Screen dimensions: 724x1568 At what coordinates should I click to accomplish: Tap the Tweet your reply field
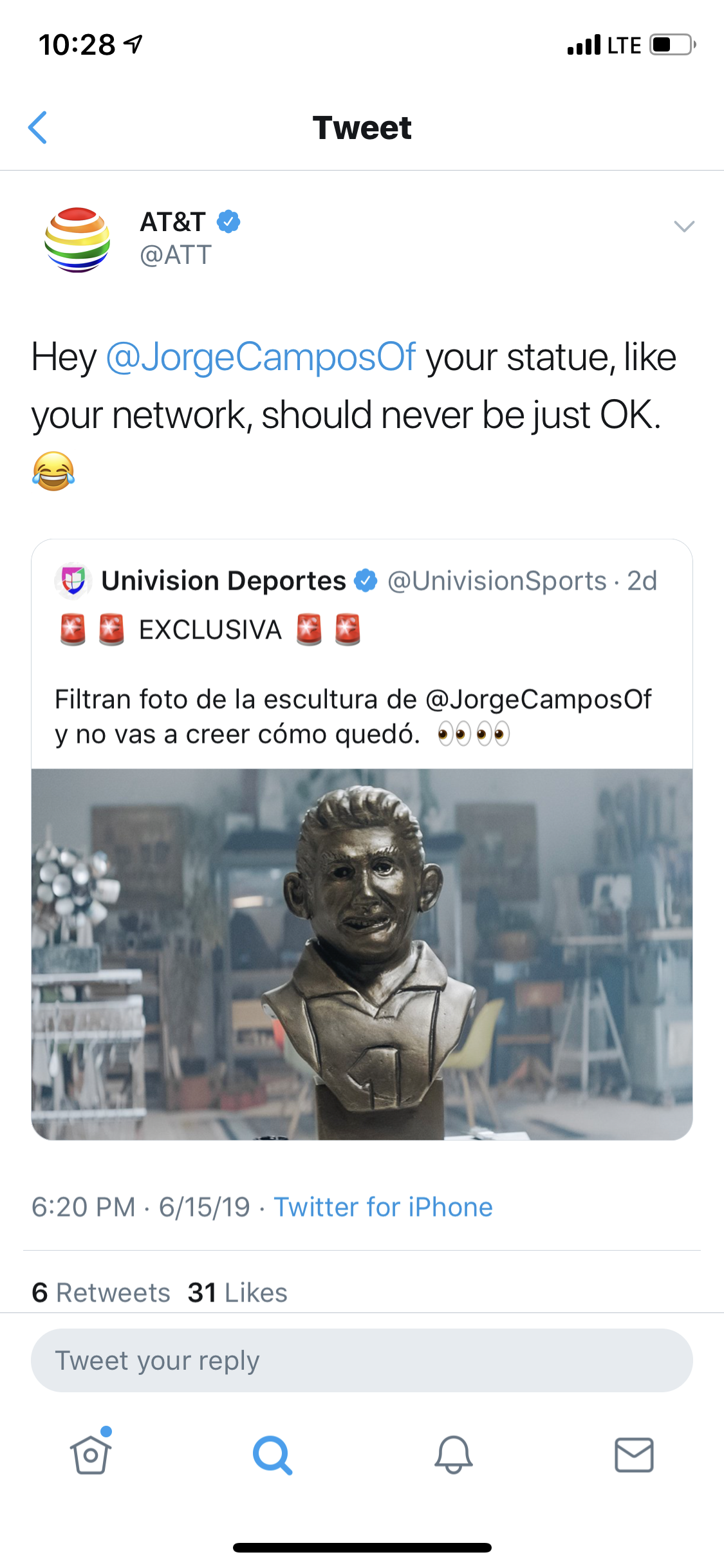[x=362, y=1361]
